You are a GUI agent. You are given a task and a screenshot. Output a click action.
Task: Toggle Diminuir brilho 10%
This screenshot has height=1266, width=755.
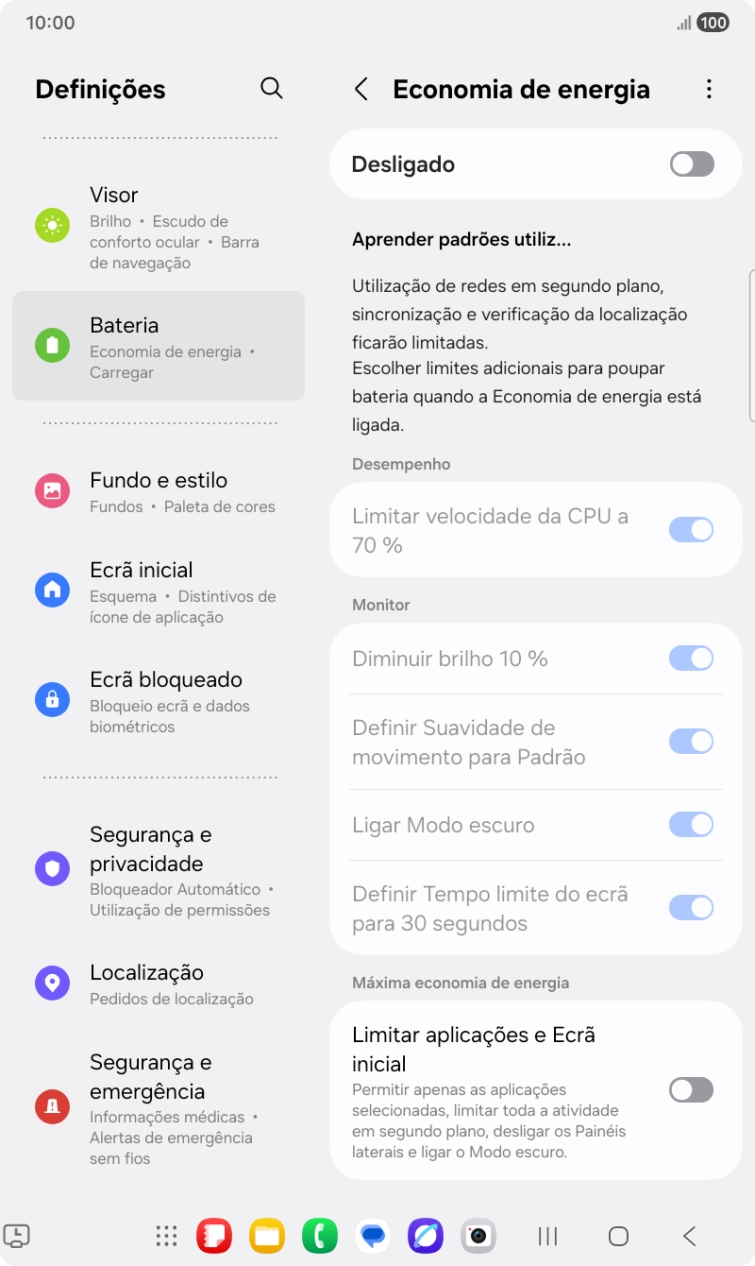click(x=690, y=658)
